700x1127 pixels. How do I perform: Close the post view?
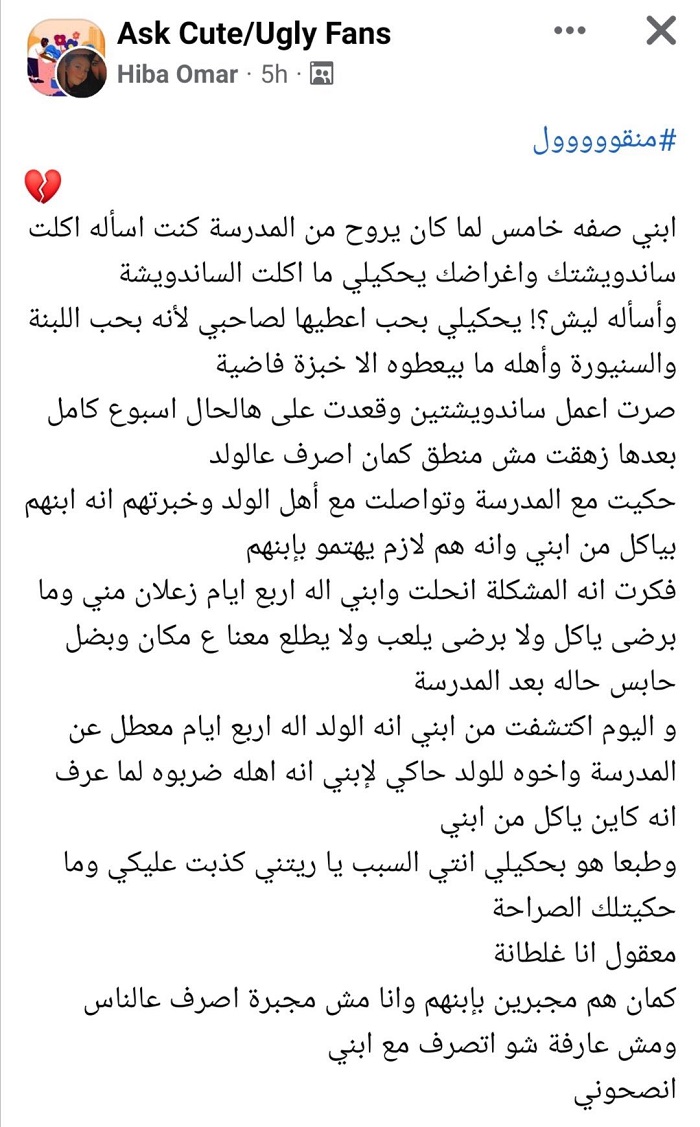[x=661, y=32]
